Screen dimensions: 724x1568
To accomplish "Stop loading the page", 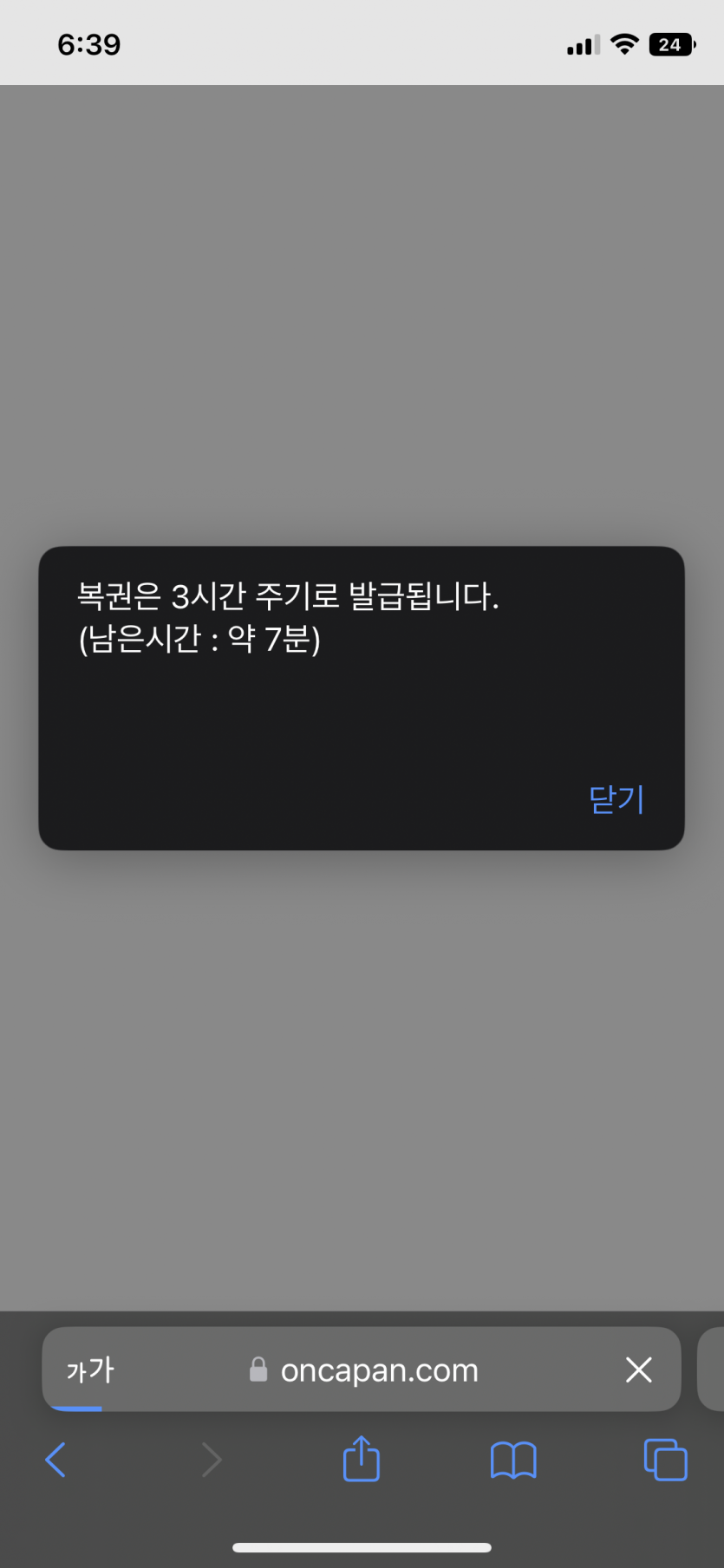I will [639, 1370].
